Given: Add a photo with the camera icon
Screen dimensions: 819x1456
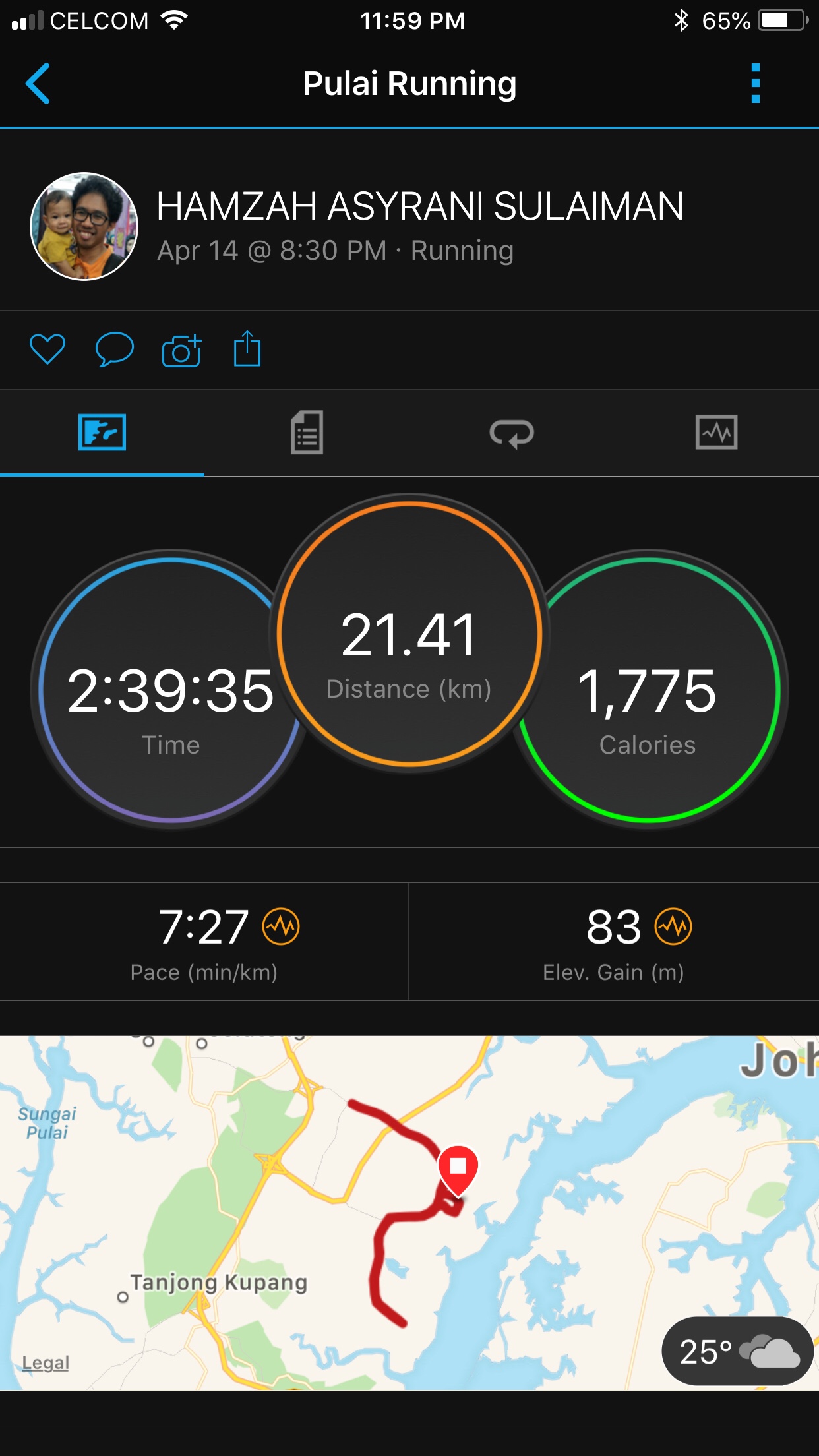Looking at the screenshot, I should pos(181,350).
